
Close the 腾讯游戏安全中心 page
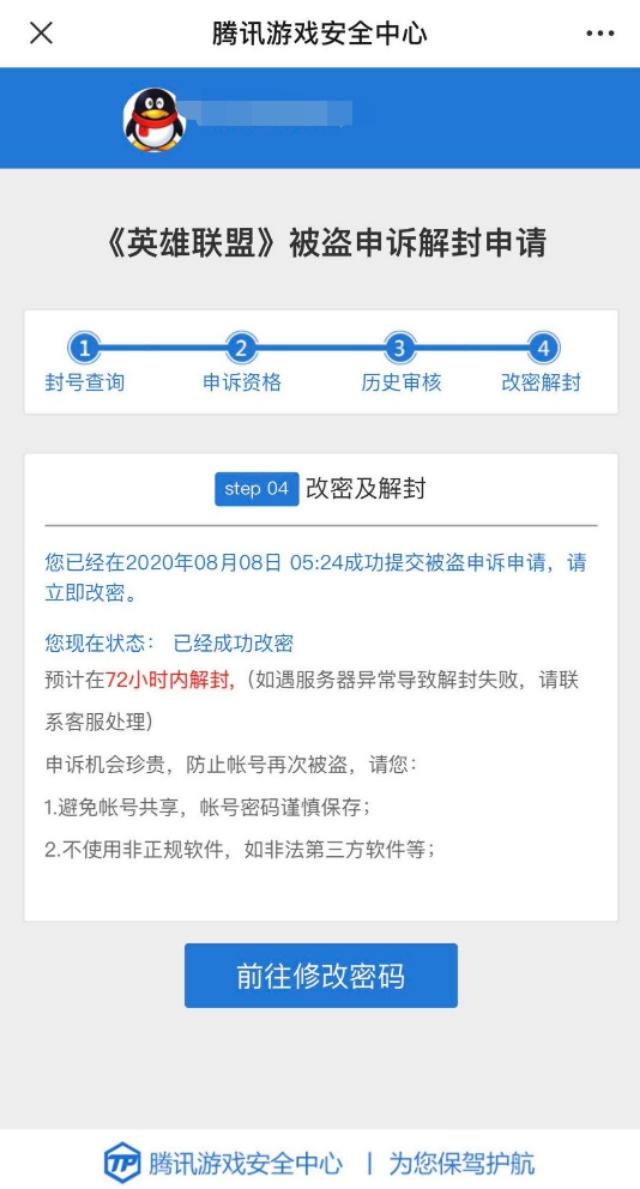point(41,33)
